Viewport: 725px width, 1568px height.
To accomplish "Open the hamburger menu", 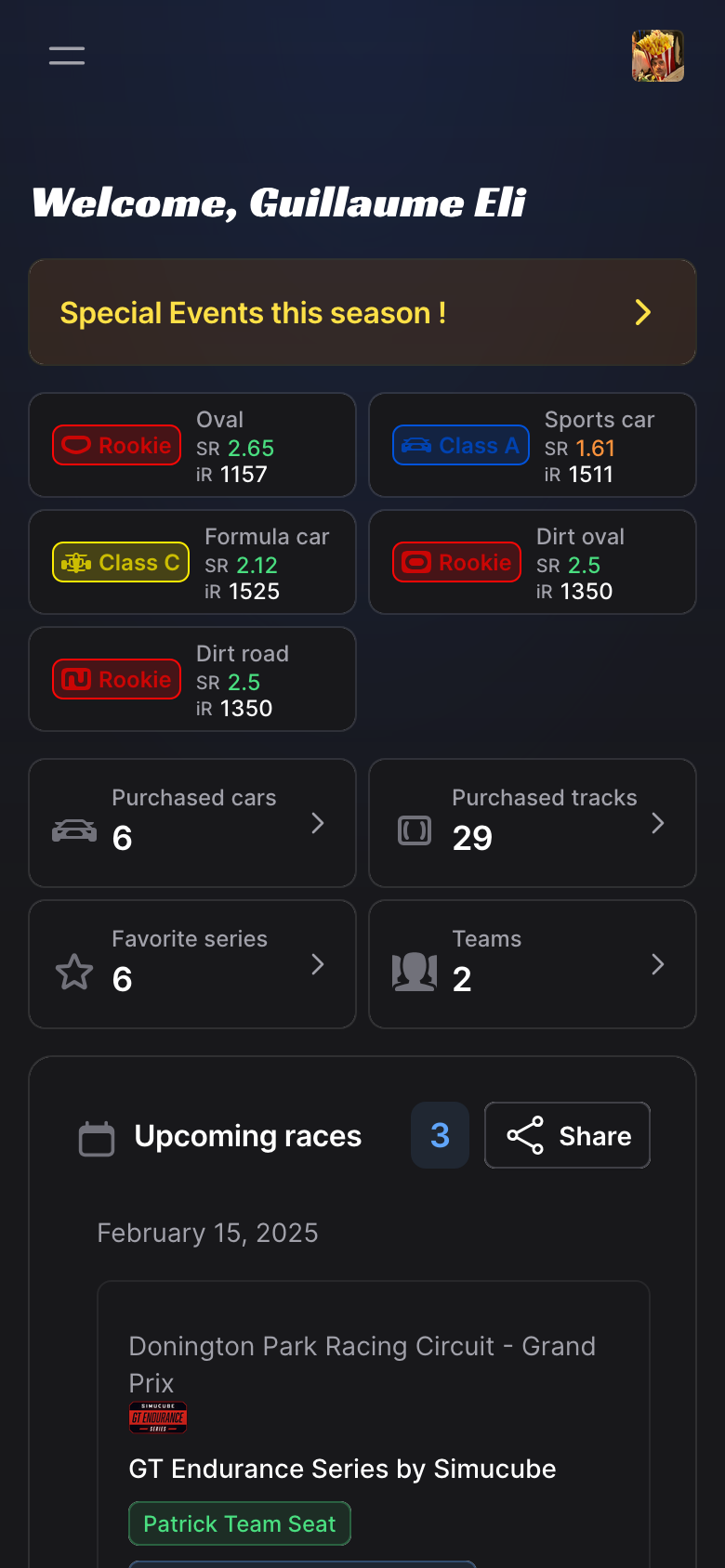I will click(66, 56).
